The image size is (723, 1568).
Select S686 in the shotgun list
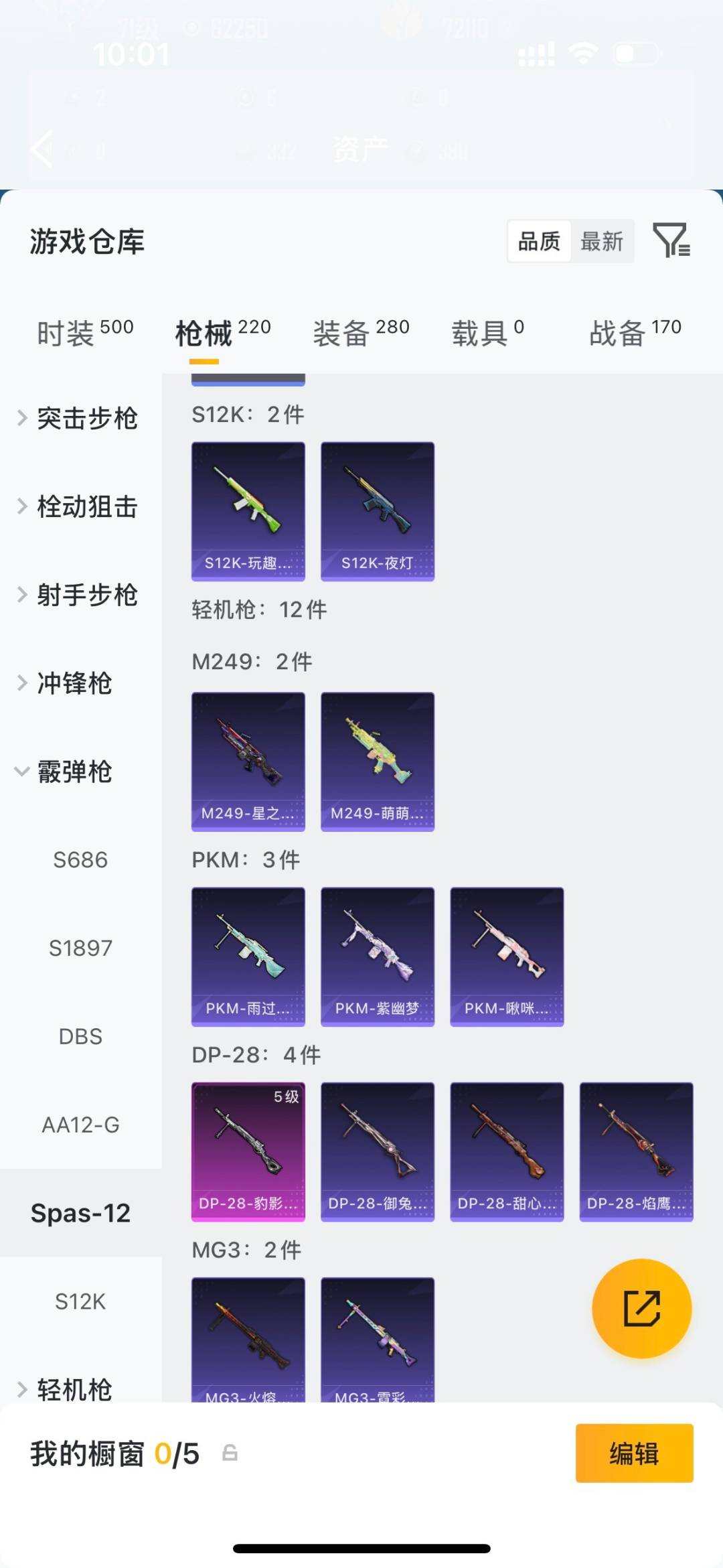pyautogui.click(x=82, y=859)
